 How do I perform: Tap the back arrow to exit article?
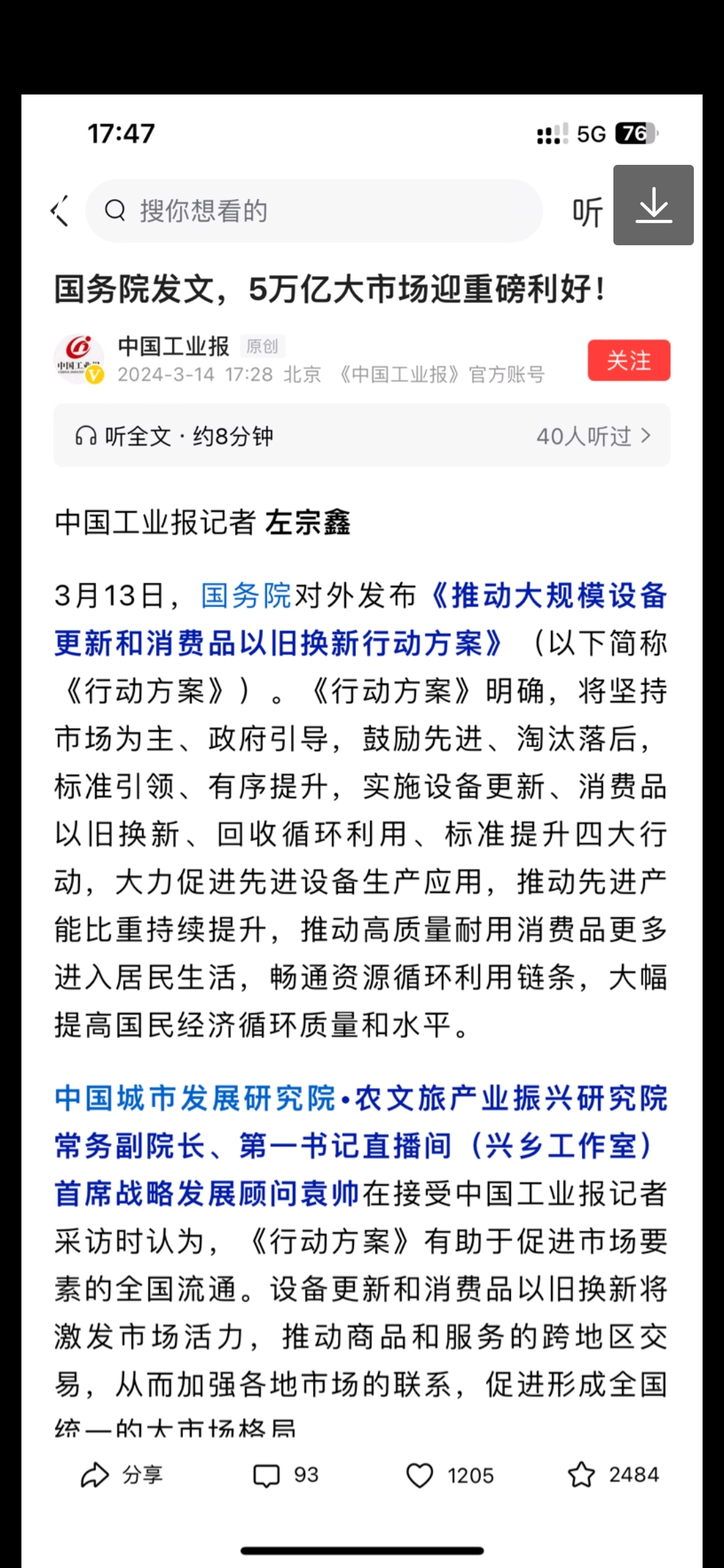[x=59, y=211]
